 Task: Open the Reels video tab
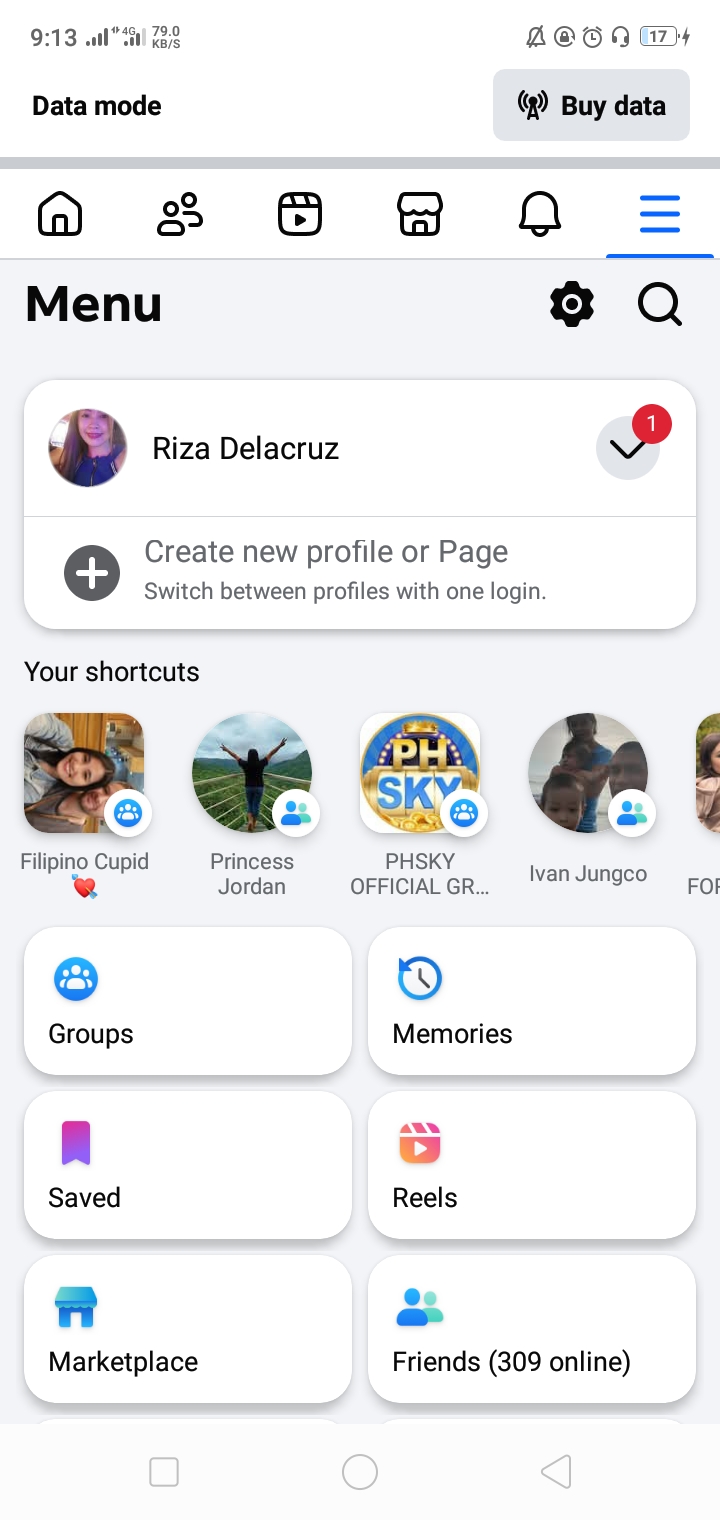300,214
